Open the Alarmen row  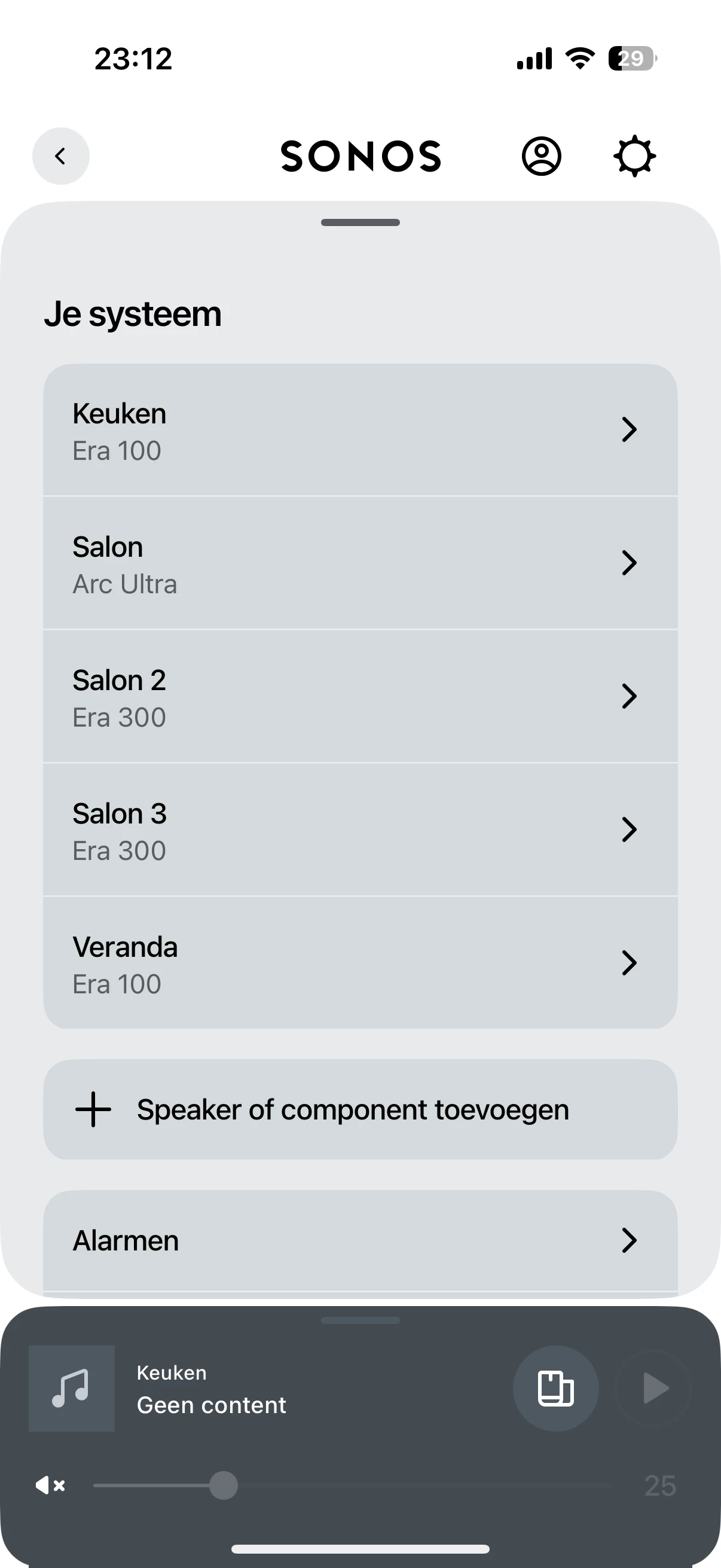tap(360, 1240)
